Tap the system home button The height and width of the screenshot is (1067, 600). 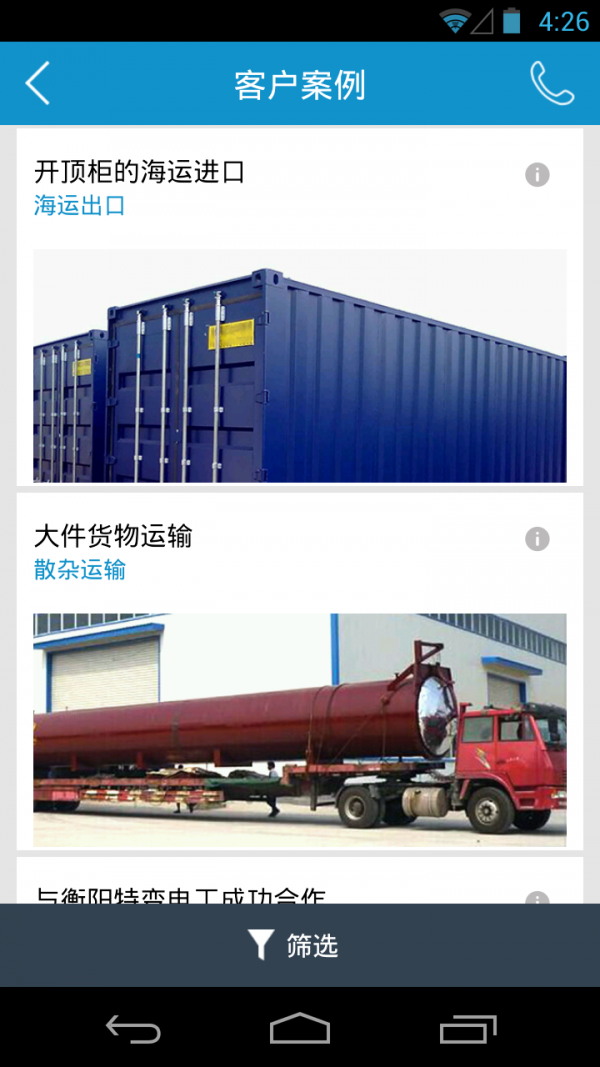[x=299, y=1028]
